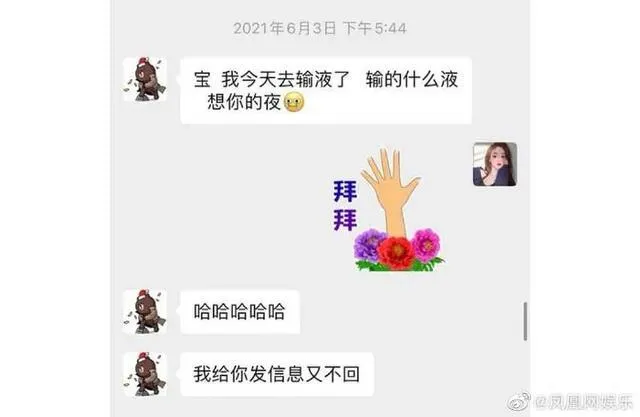The width and height of the screenshot is (640, 417).
Task: Open the 拜拜 hand-wave sticker
Action: pos(390,209)
